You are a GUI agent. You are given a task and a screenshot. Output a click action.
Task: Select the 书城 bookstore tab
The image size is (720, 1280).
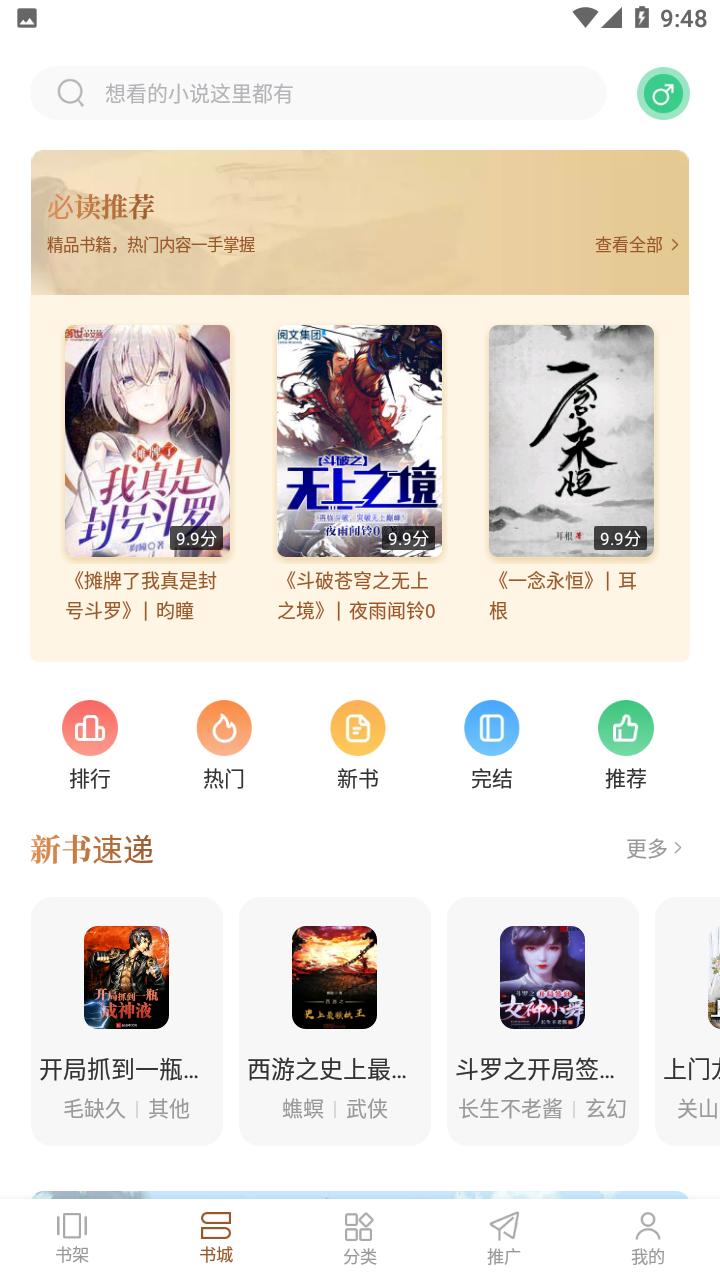coord(216,1238)
